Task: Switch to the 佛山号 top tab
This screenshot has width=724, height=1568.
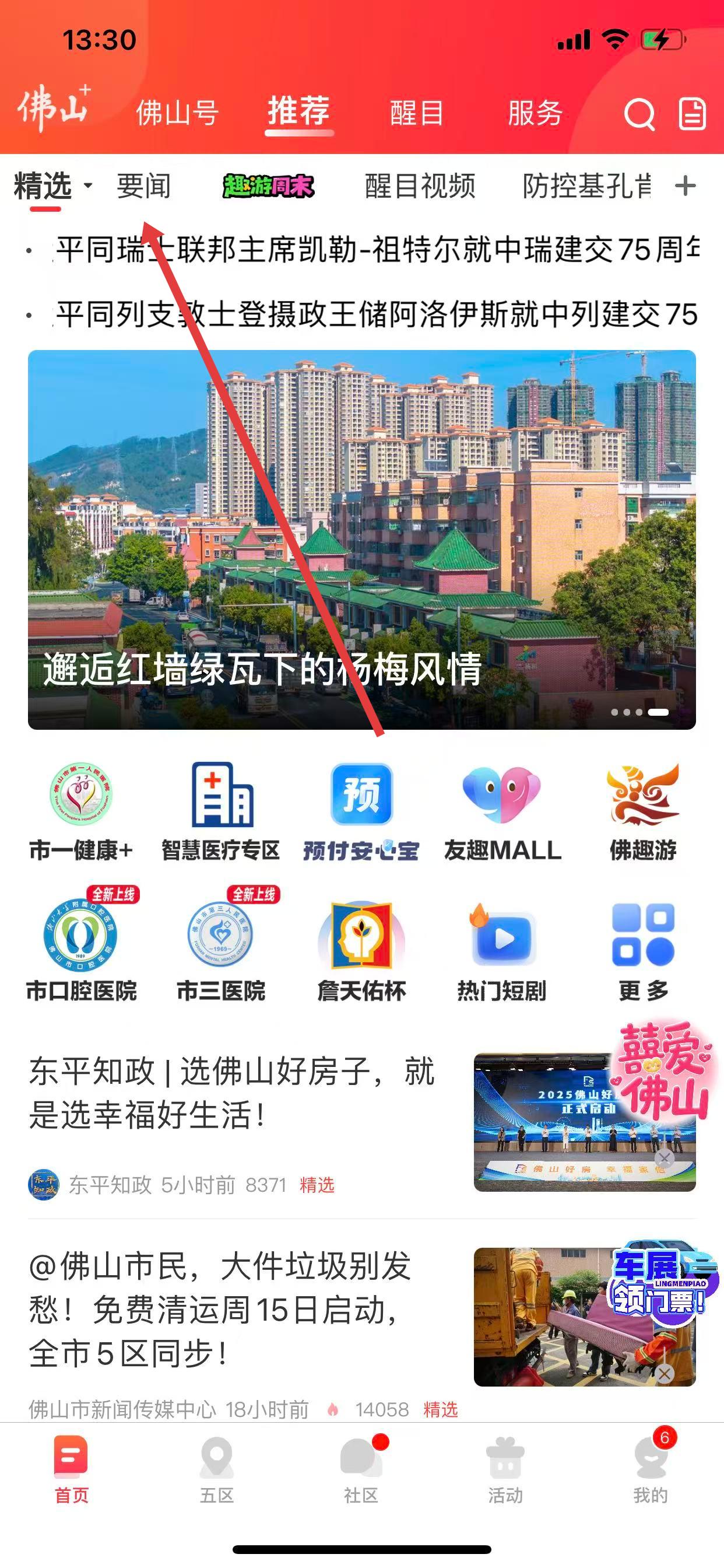Action: 177,113
